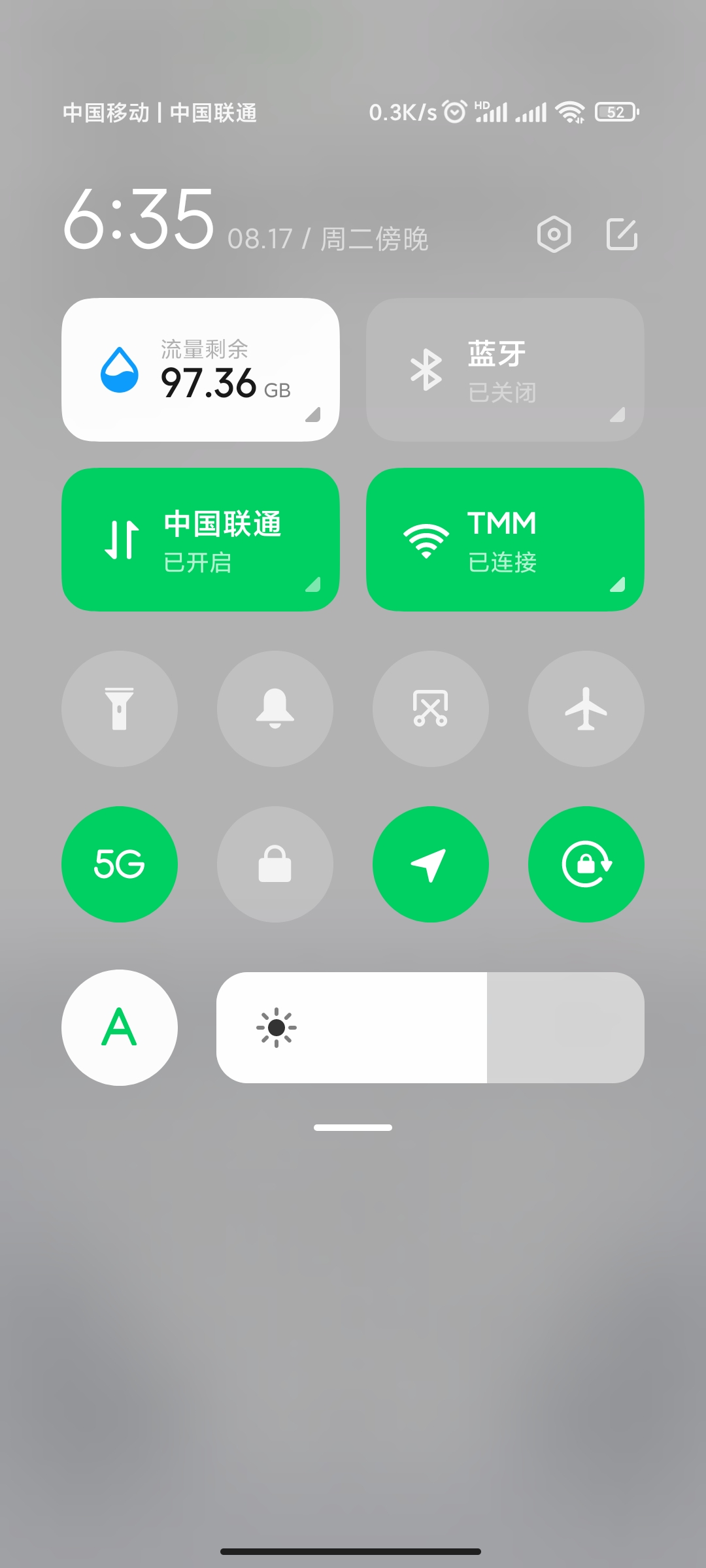Open settings via the hexagon gear icon

[554, 234]
